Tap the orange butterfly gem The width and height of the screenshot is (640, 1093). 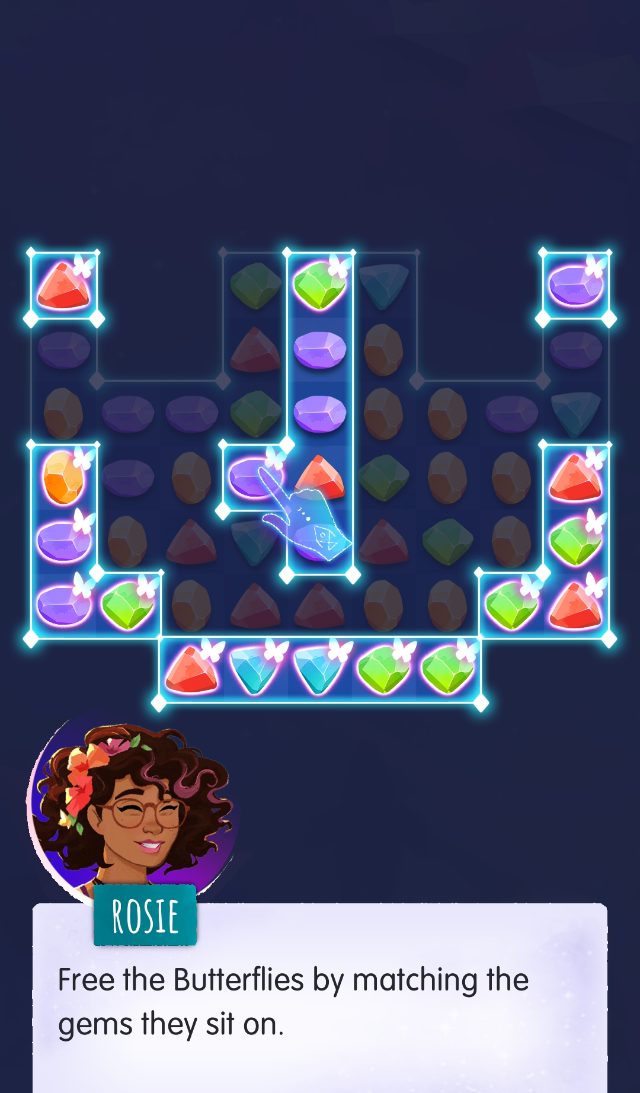coord(63,477)
